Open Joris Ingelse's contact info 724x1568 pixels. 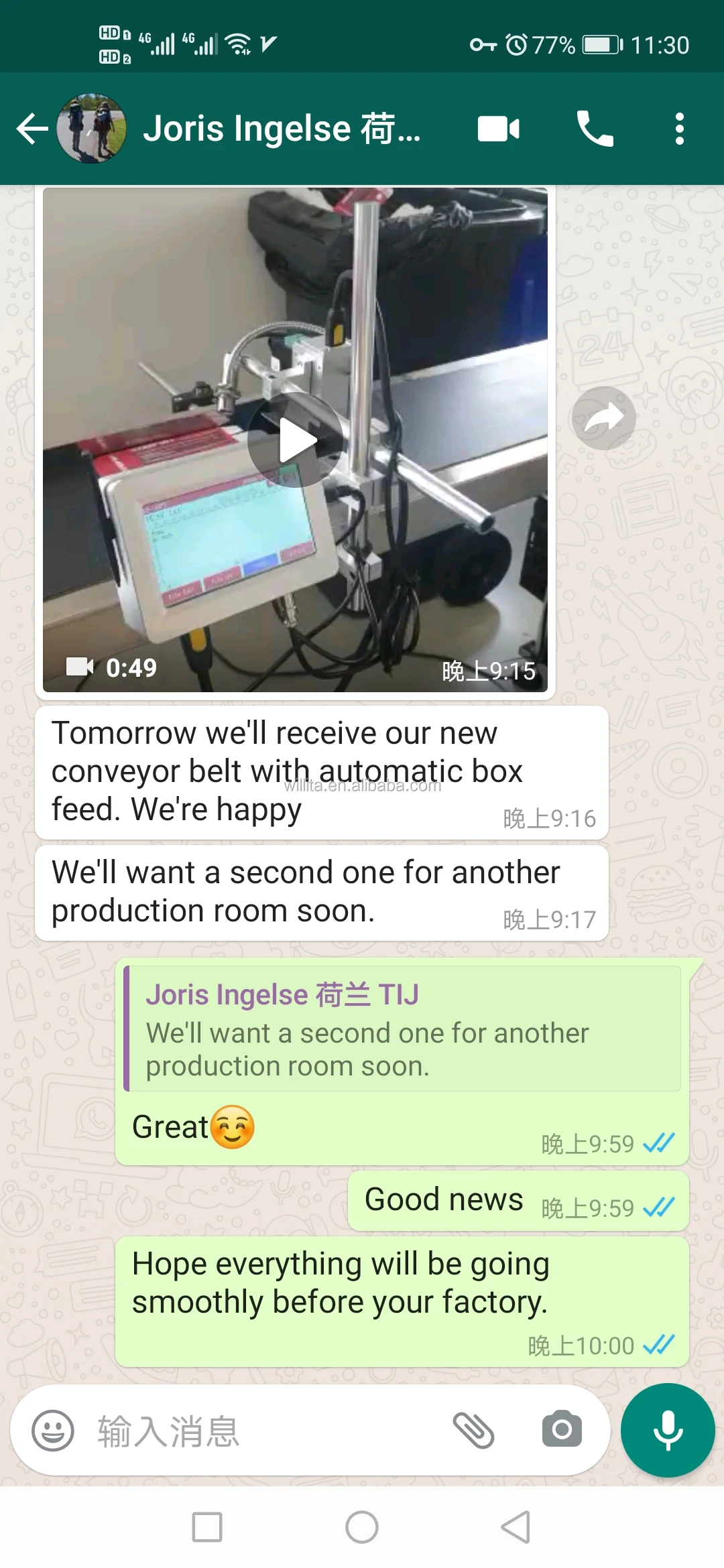(282, 129)
